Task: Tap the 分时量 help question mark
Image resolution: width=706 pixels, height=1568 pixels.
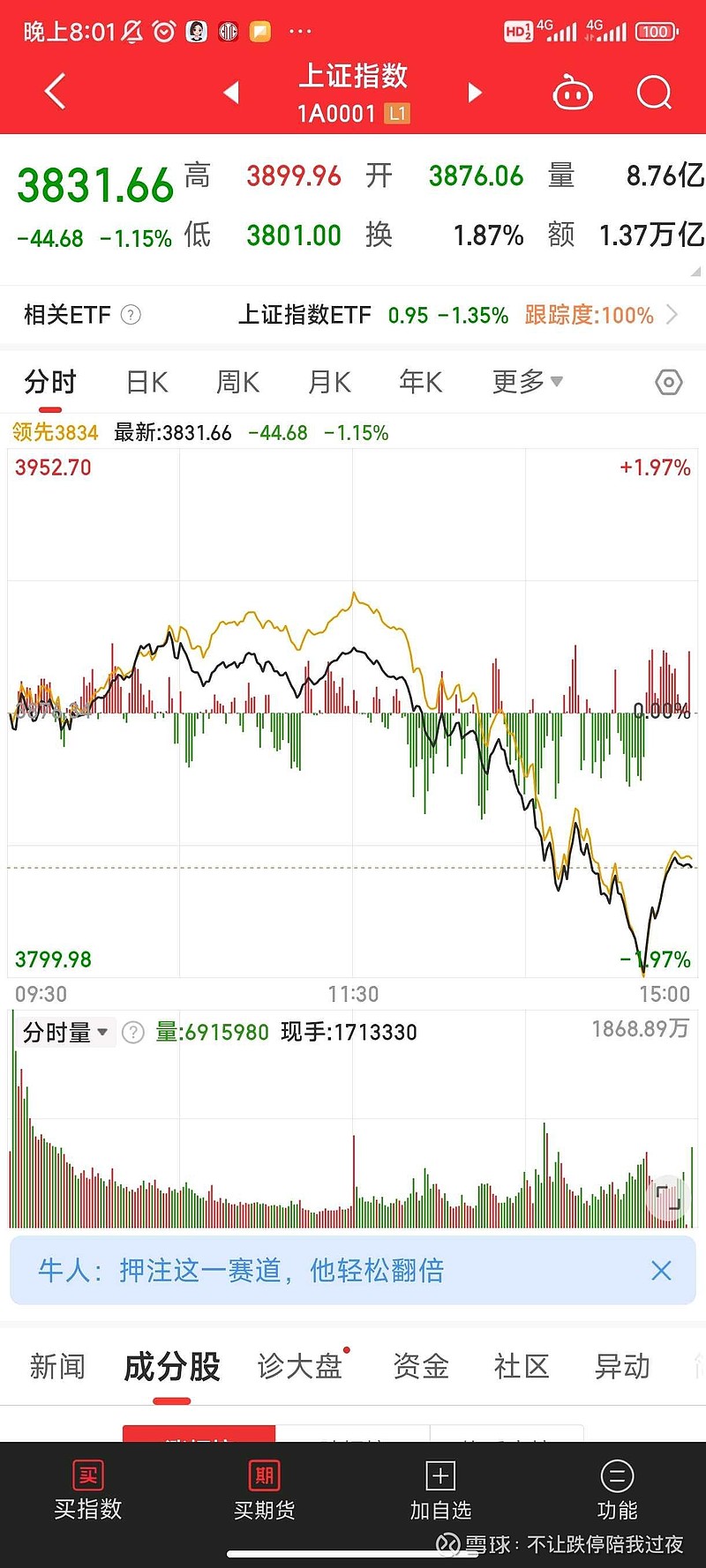Action: [x=132, y=1032]
